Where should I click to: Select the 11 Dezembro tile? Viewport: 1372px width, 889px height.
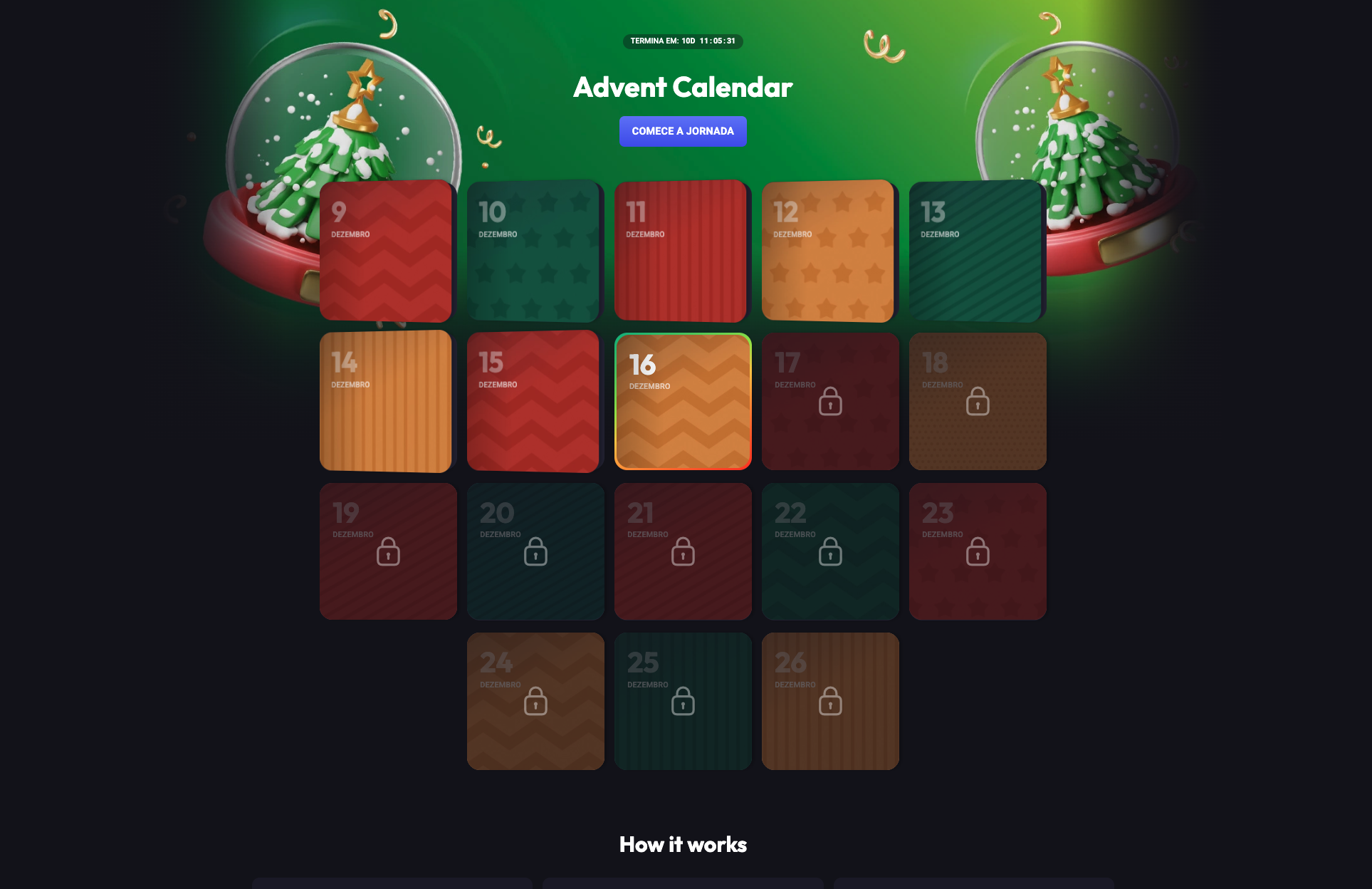681,251
